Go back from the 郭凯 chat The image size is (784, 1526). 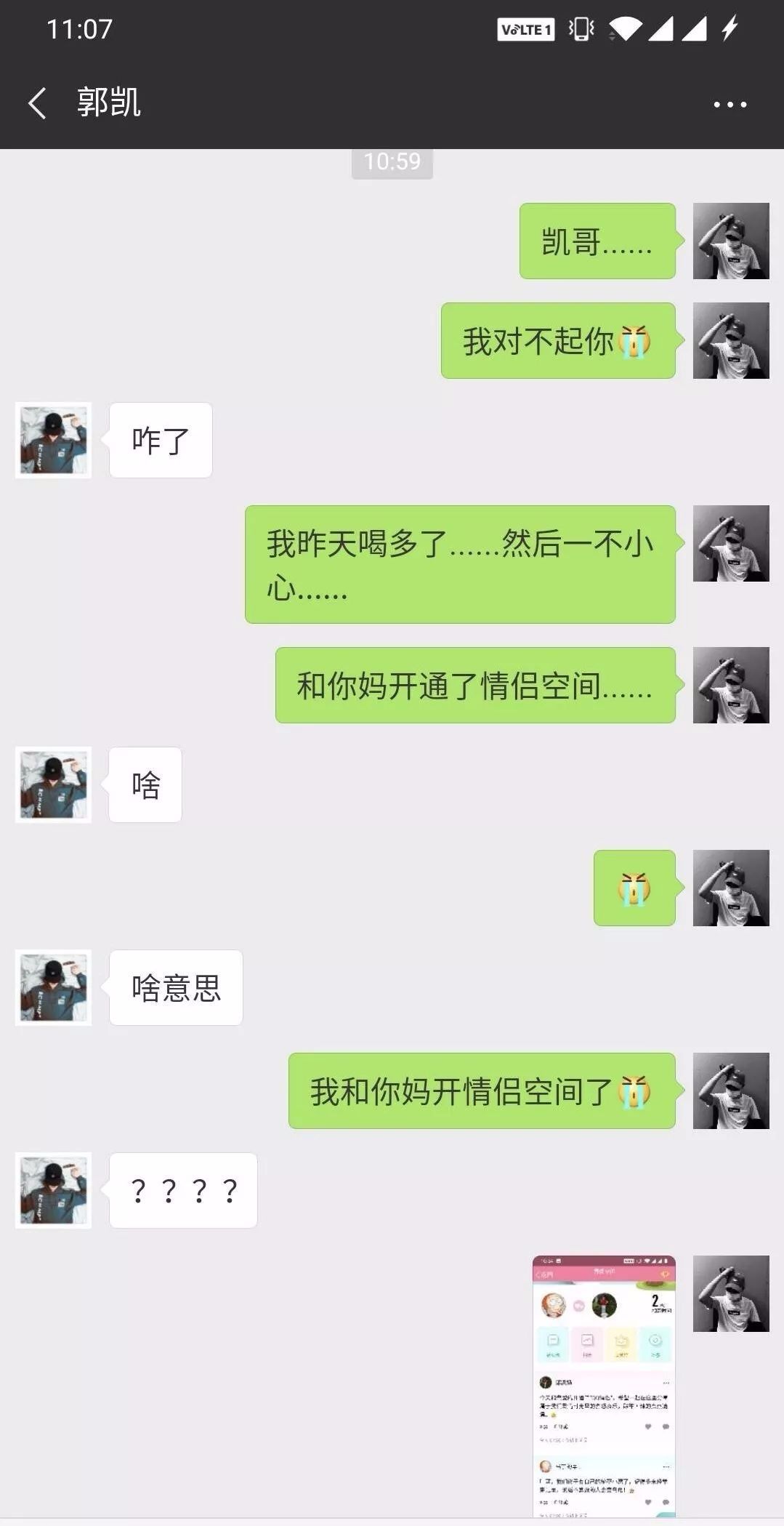38,103
